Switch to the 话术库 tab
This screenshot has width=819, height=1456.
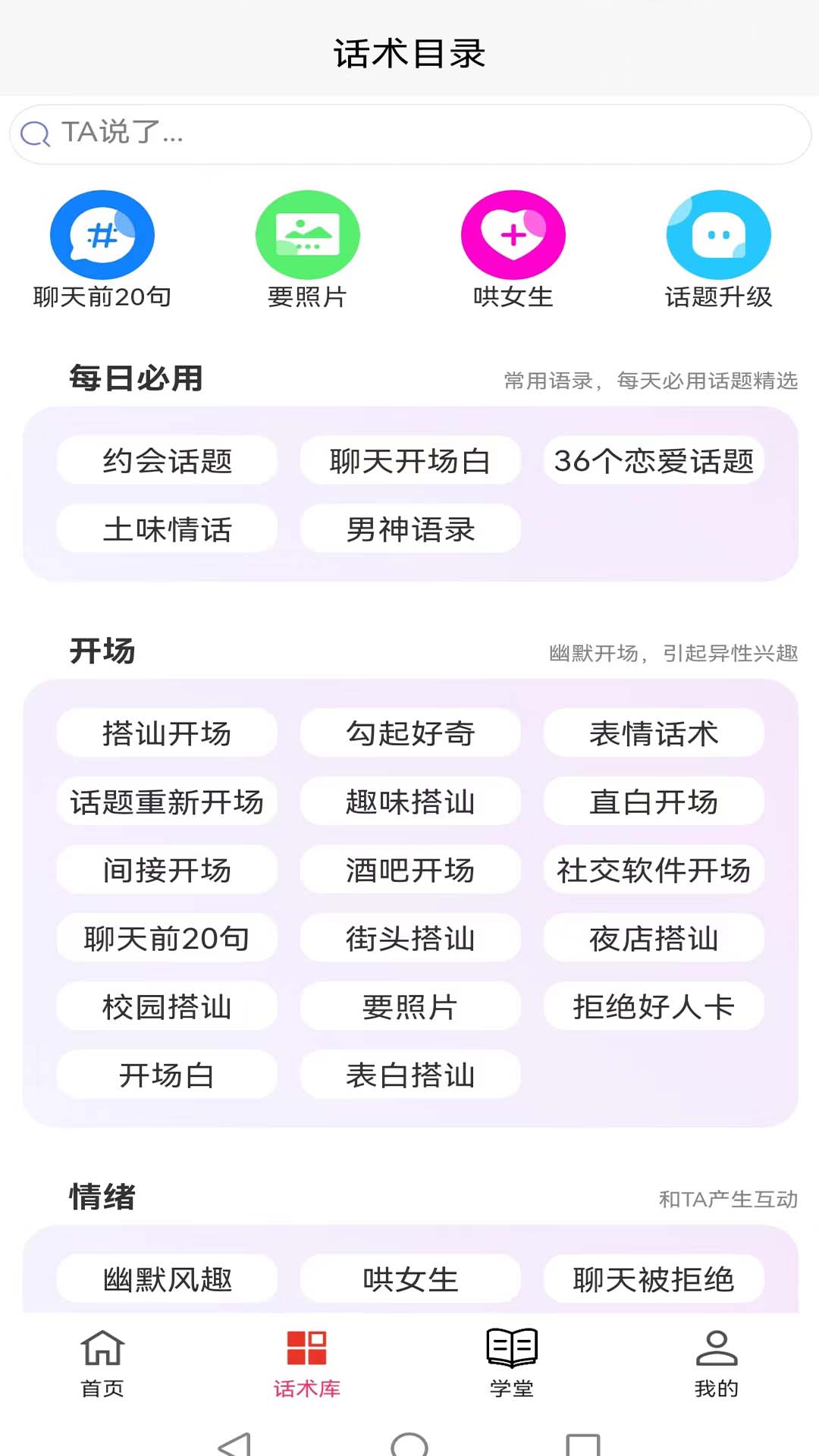pos(306,1361)
